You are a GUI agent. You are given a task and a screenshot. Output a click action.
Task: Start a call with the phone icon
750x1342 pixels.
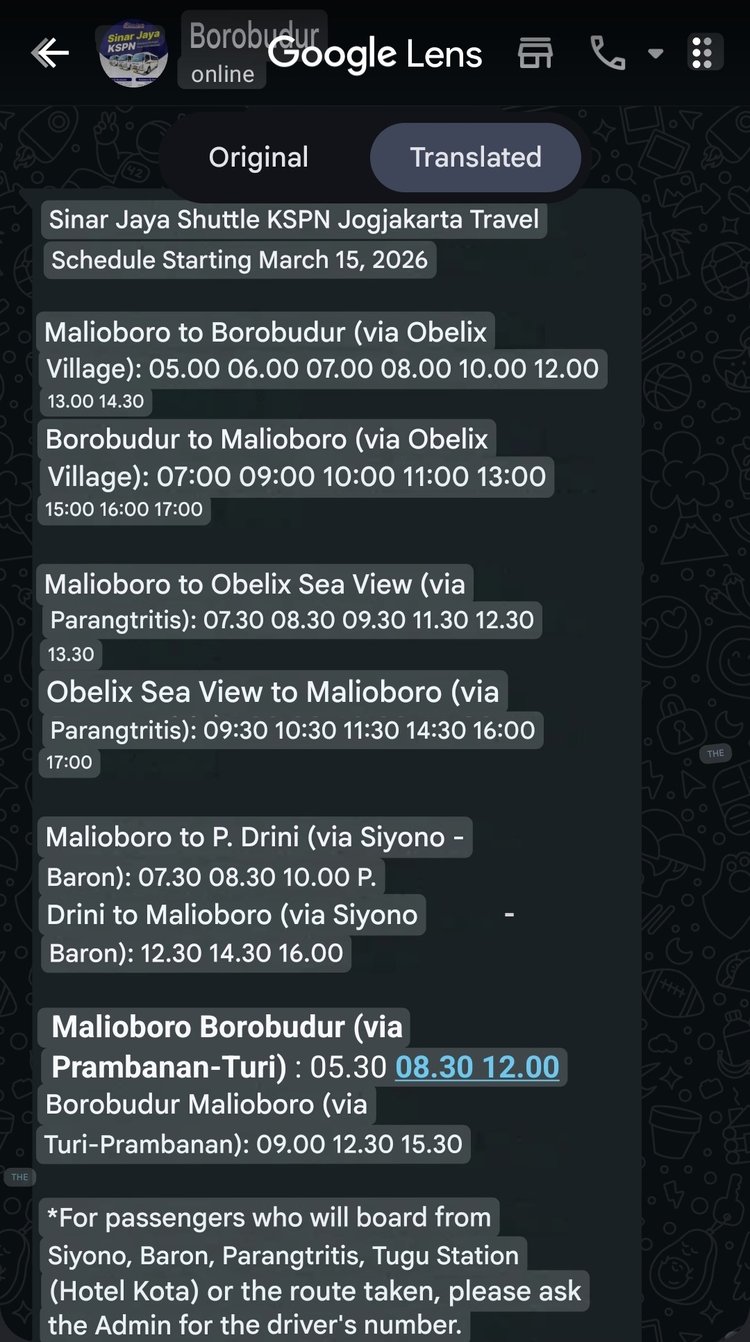point(607,53)
